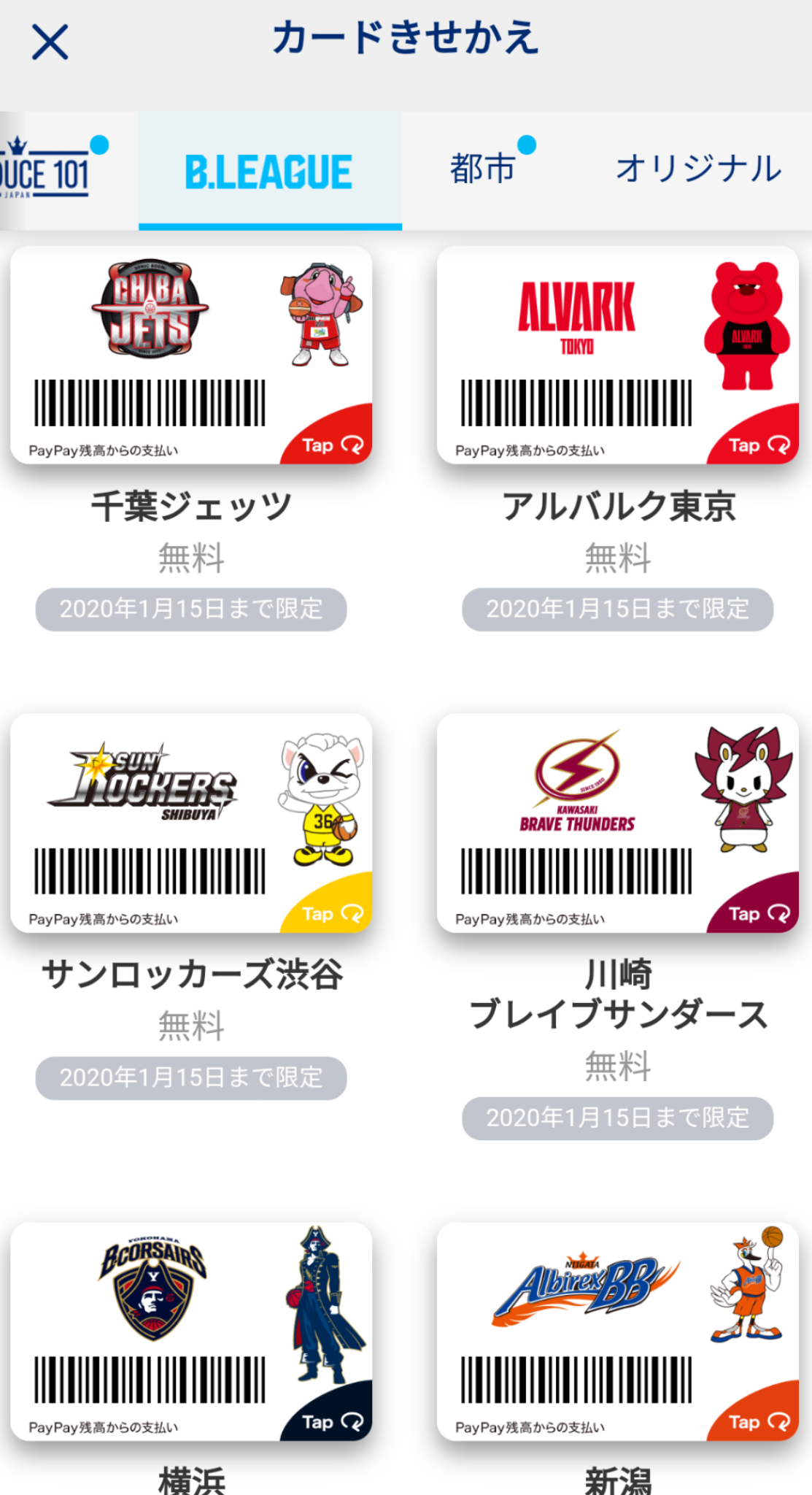Choose the Chiba Jets card design
This screenshot has width=812, height=1495.
[191, 356]
